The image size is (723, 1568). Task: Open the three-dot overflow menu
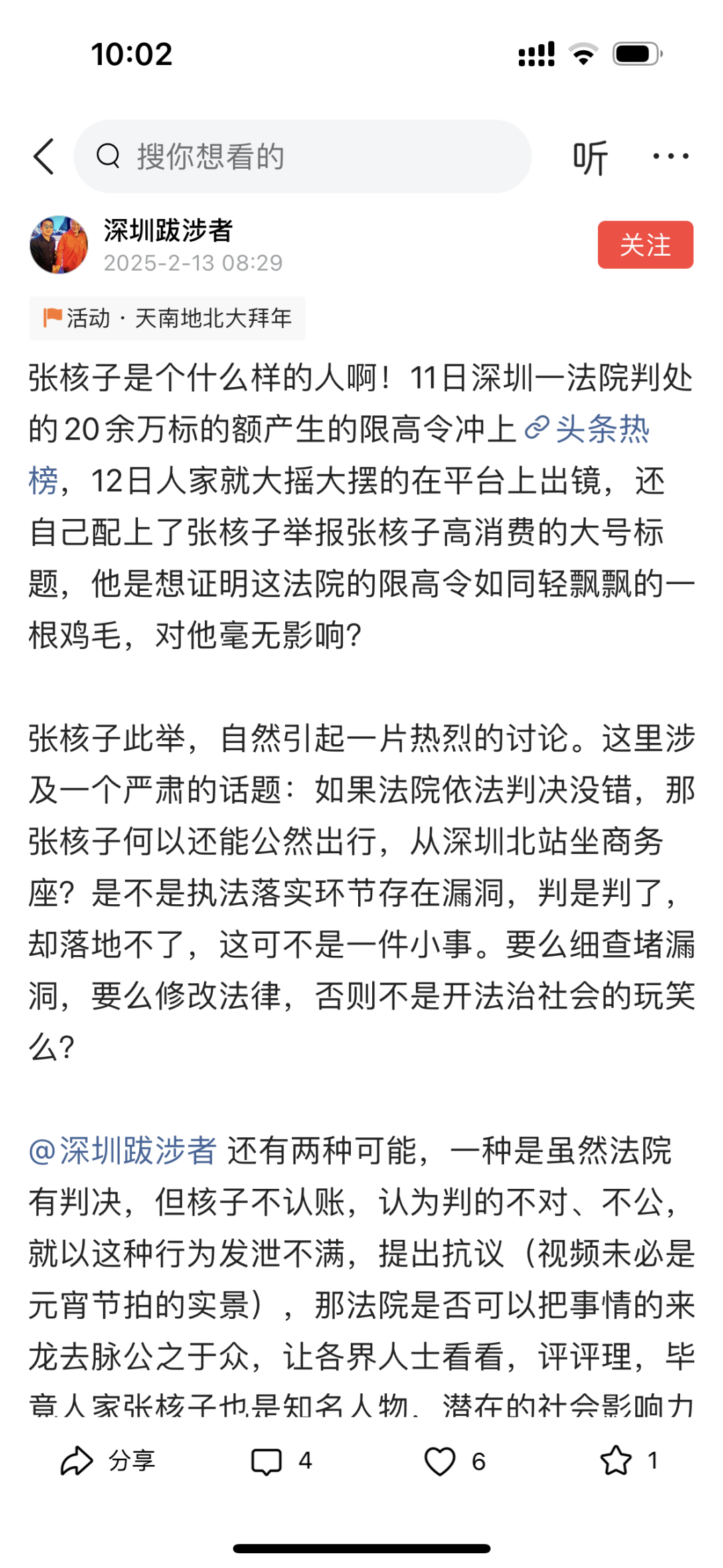(x=671, y=156)
